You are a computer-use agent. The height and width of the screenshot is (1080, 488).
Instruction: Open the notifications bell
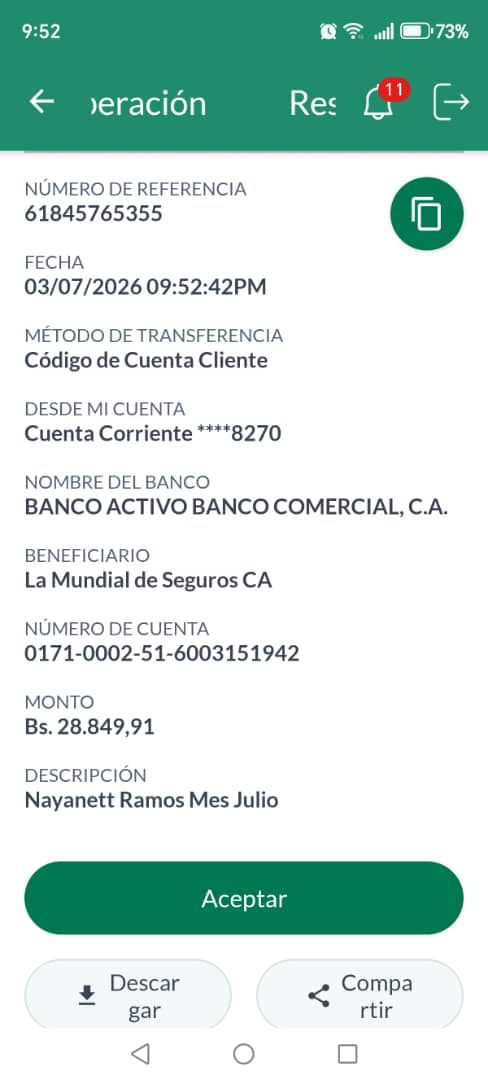click(378, 103)
